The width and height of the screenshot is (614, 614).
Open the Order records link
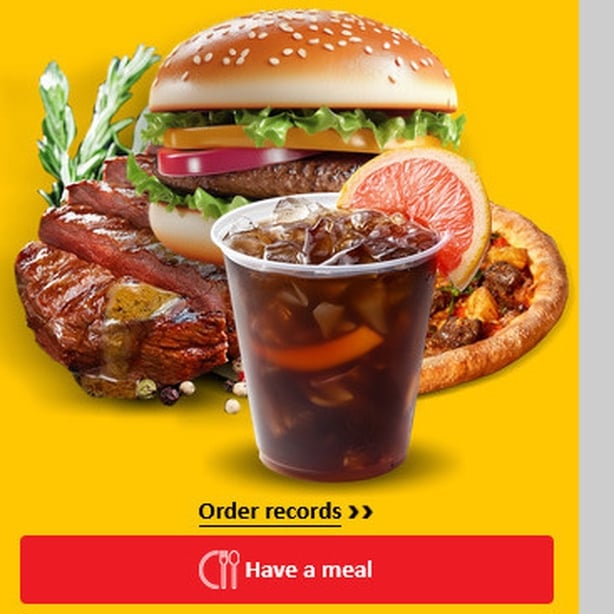tap(284, 512)
